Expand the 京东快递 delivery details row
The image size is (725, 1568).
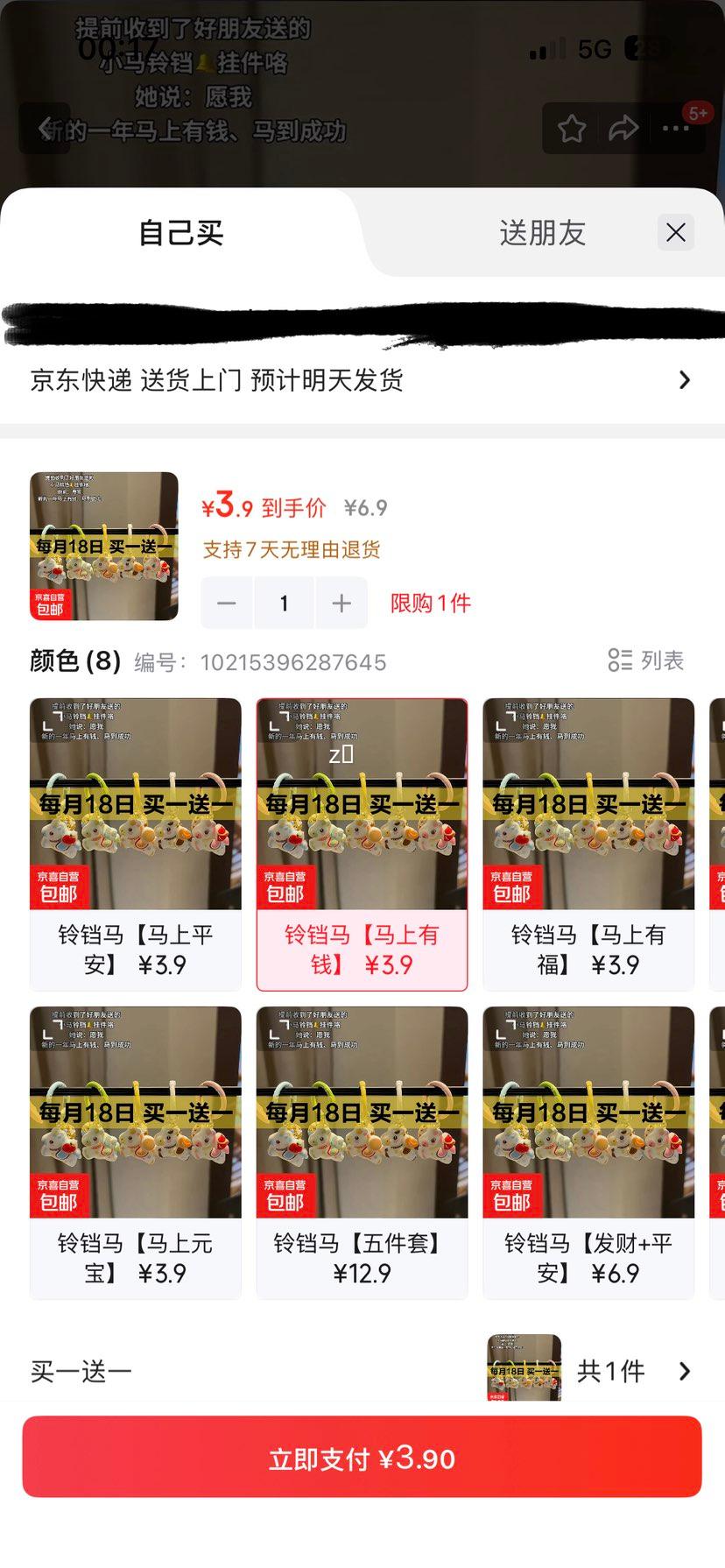[362, 380]
